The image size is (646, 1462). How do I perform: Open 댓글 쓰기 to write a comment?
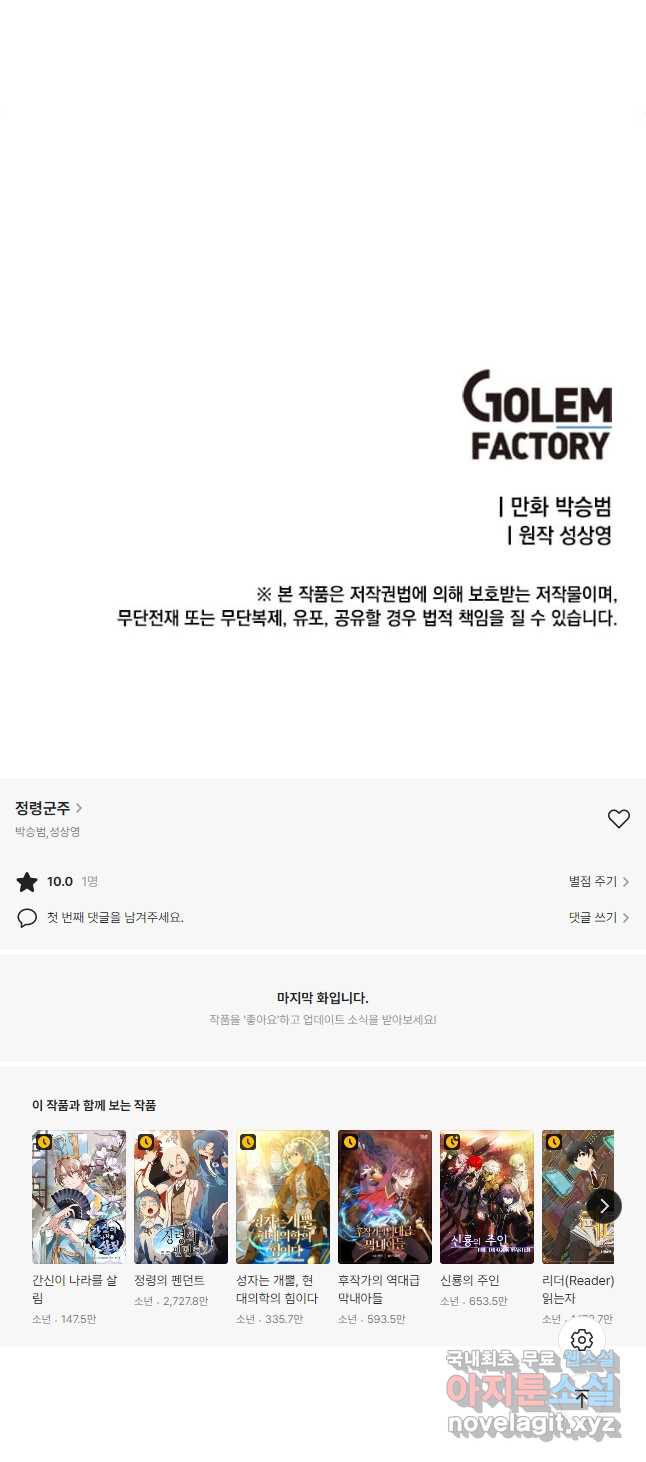598,918
